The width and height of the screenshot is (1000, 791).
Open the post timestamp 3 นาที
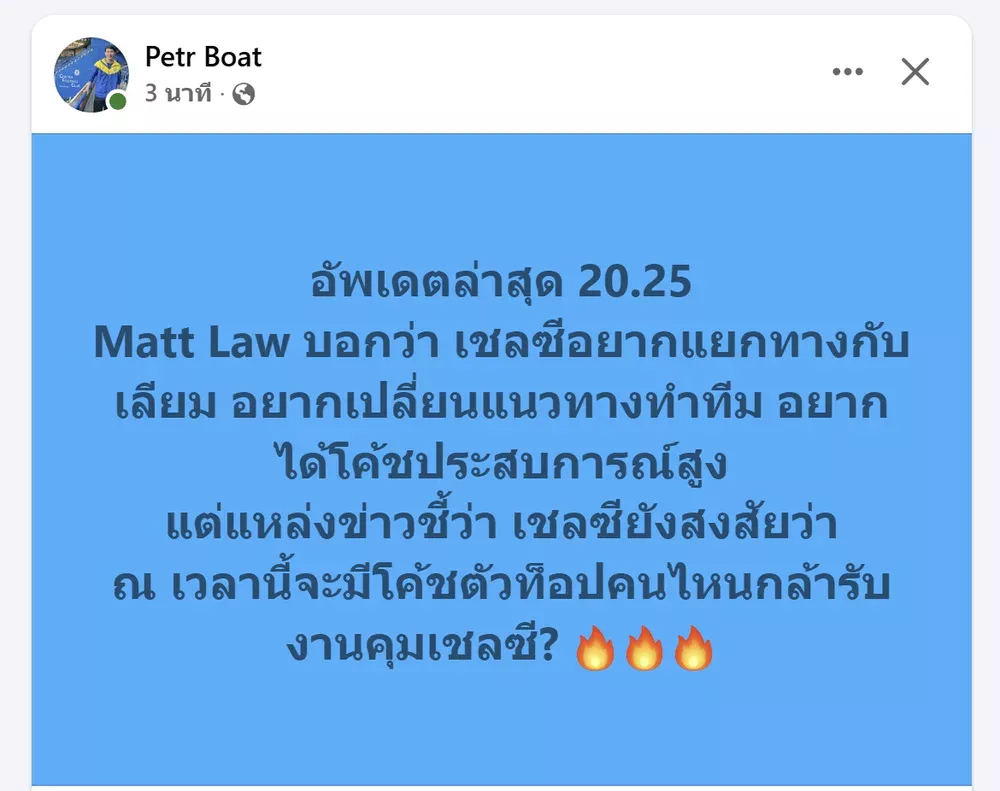177,94
